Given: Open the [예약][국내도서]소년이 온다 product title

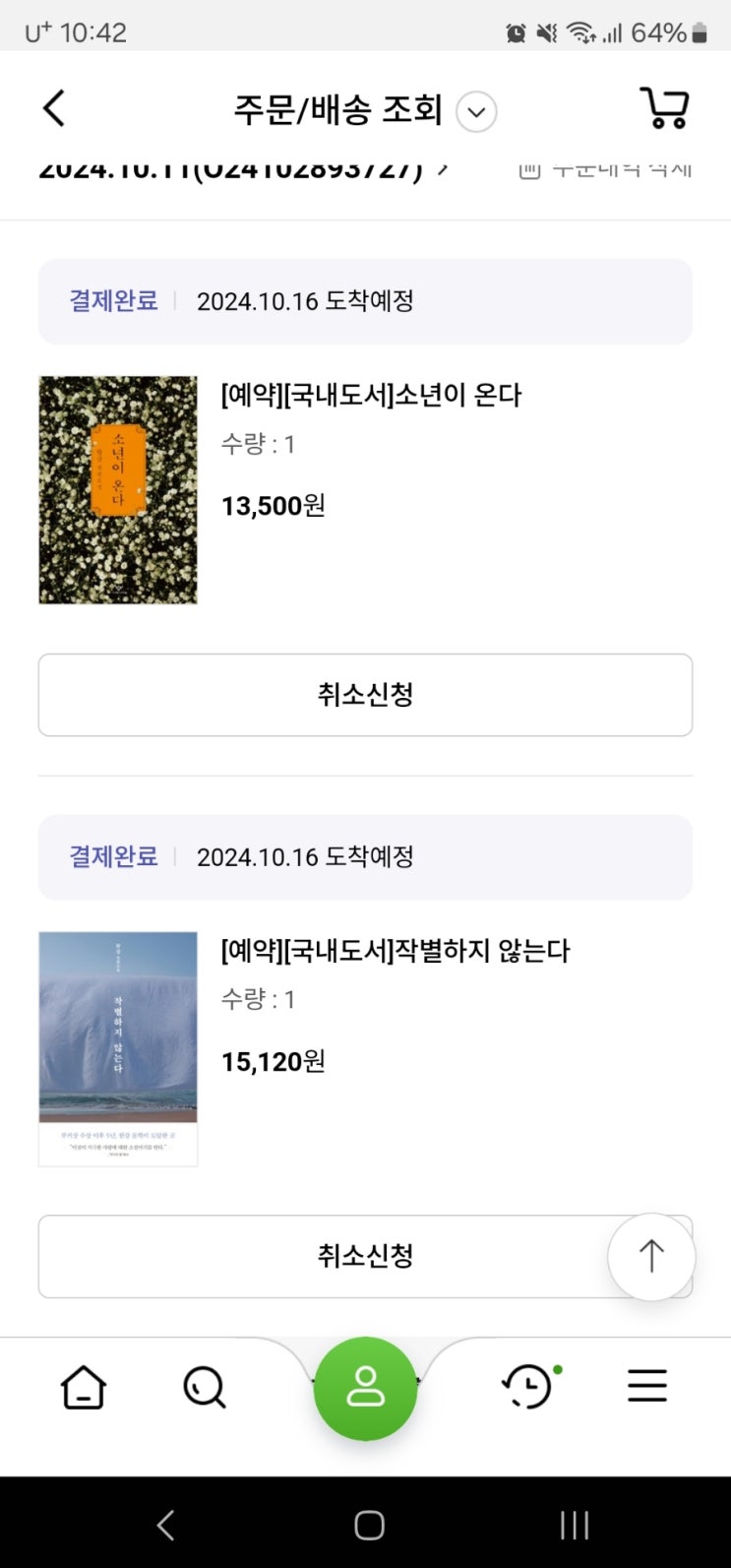Looking at the screenshot, I should tap(371, 396).
